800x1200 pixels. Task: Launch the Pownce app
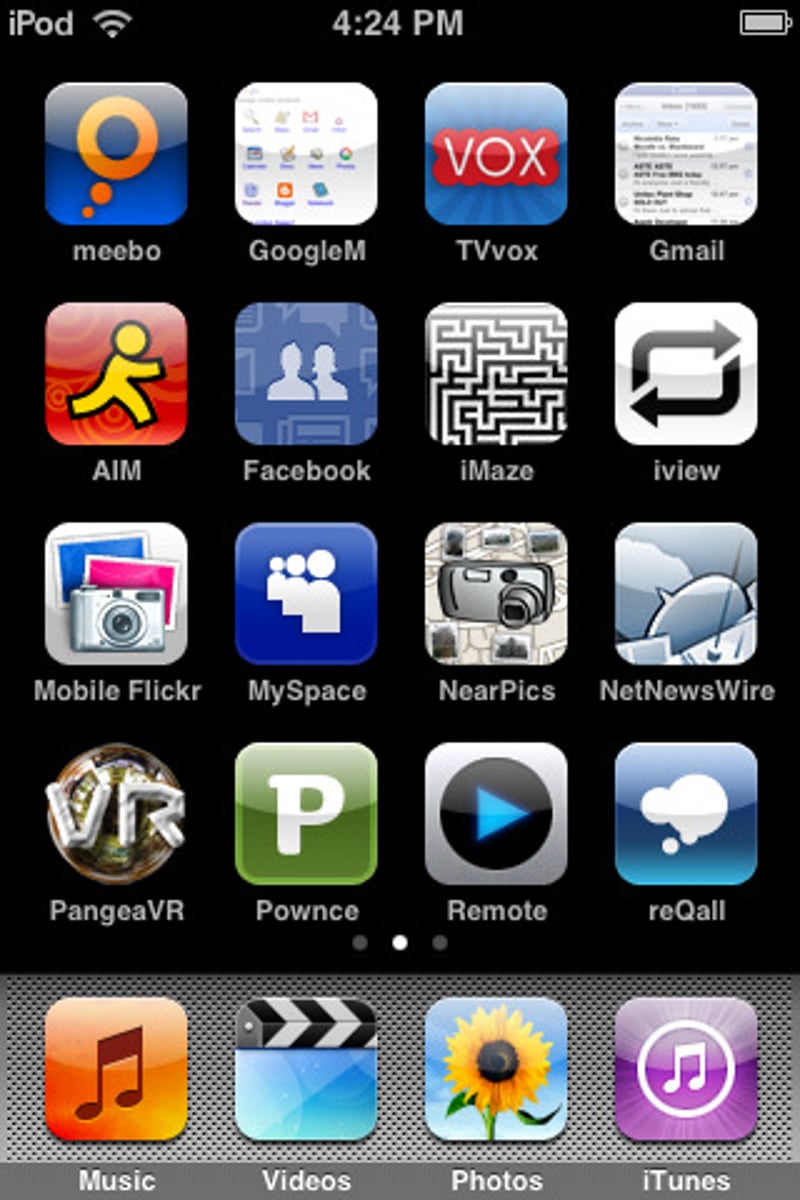[306, 813]
